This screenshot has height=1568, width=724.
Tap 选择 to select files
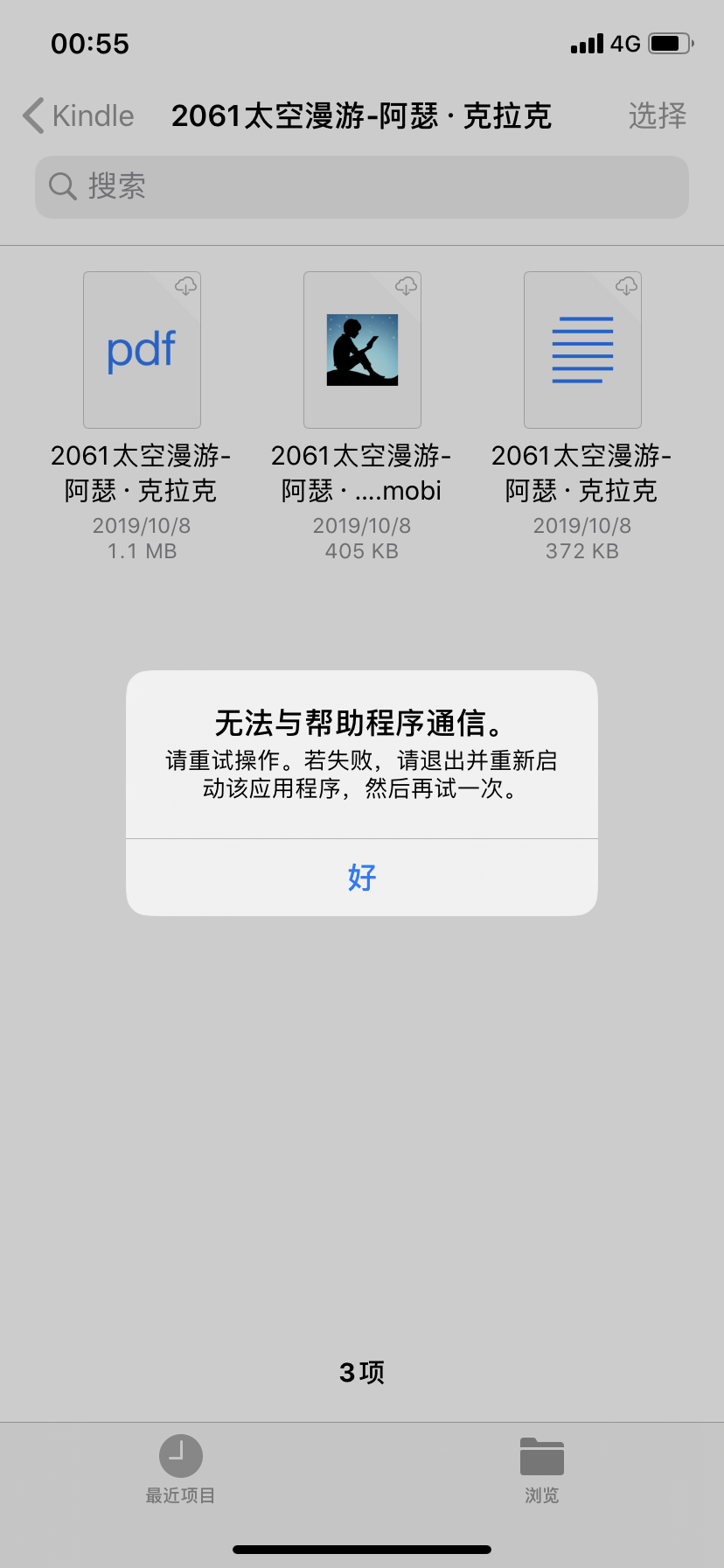(x=657, y=115)
